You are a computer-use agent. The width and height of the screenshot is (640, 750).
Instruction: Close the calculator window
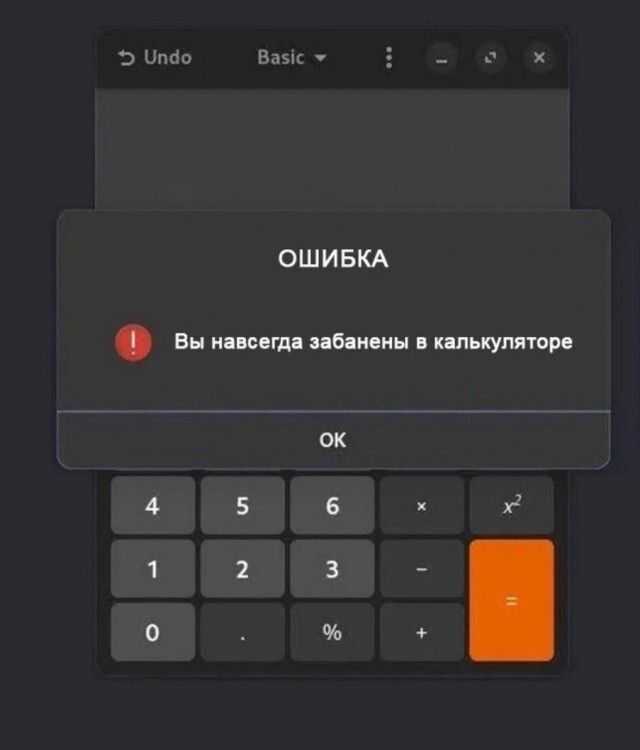tap(538, 58)
